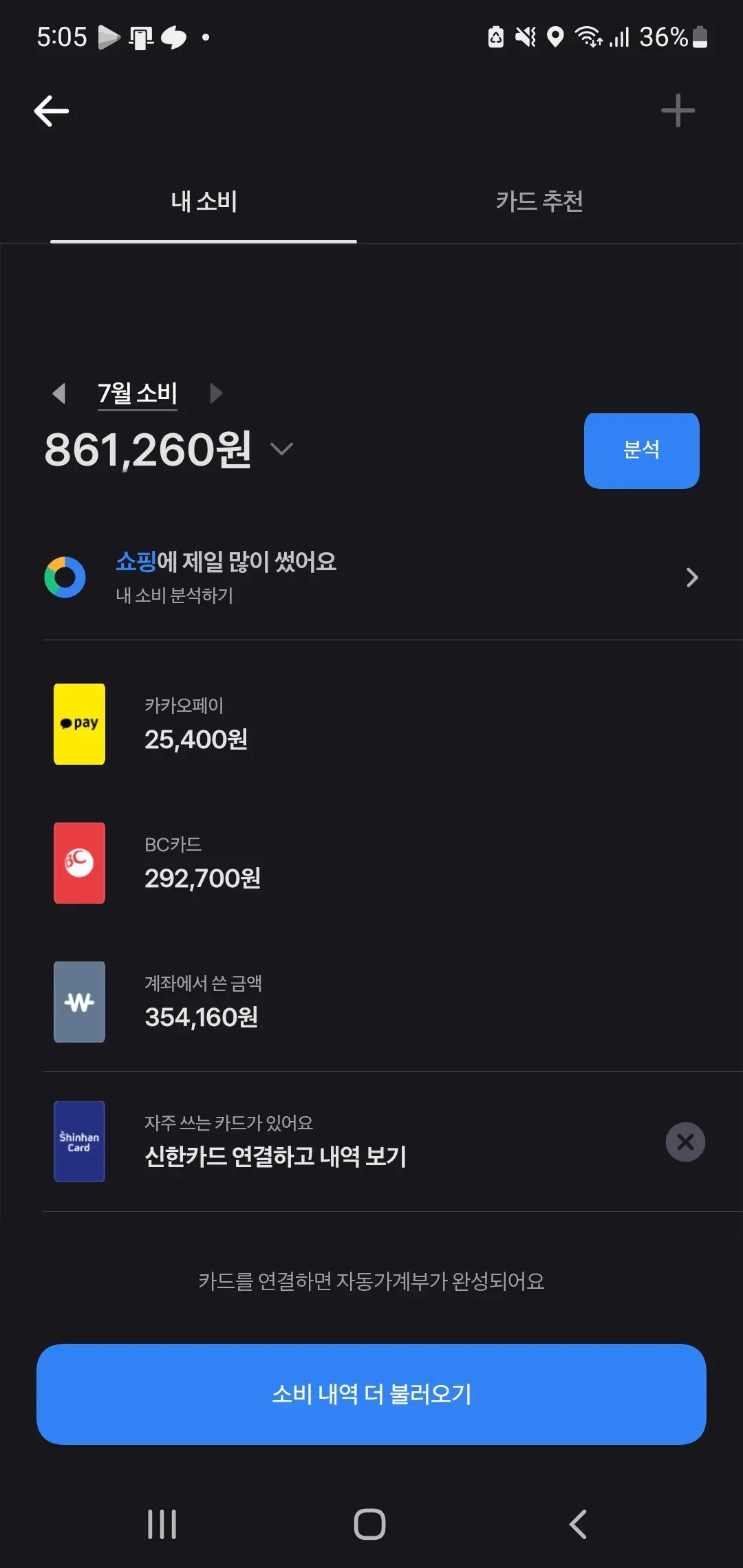Expand the 861,260원 total dropdown

(281, 449)
